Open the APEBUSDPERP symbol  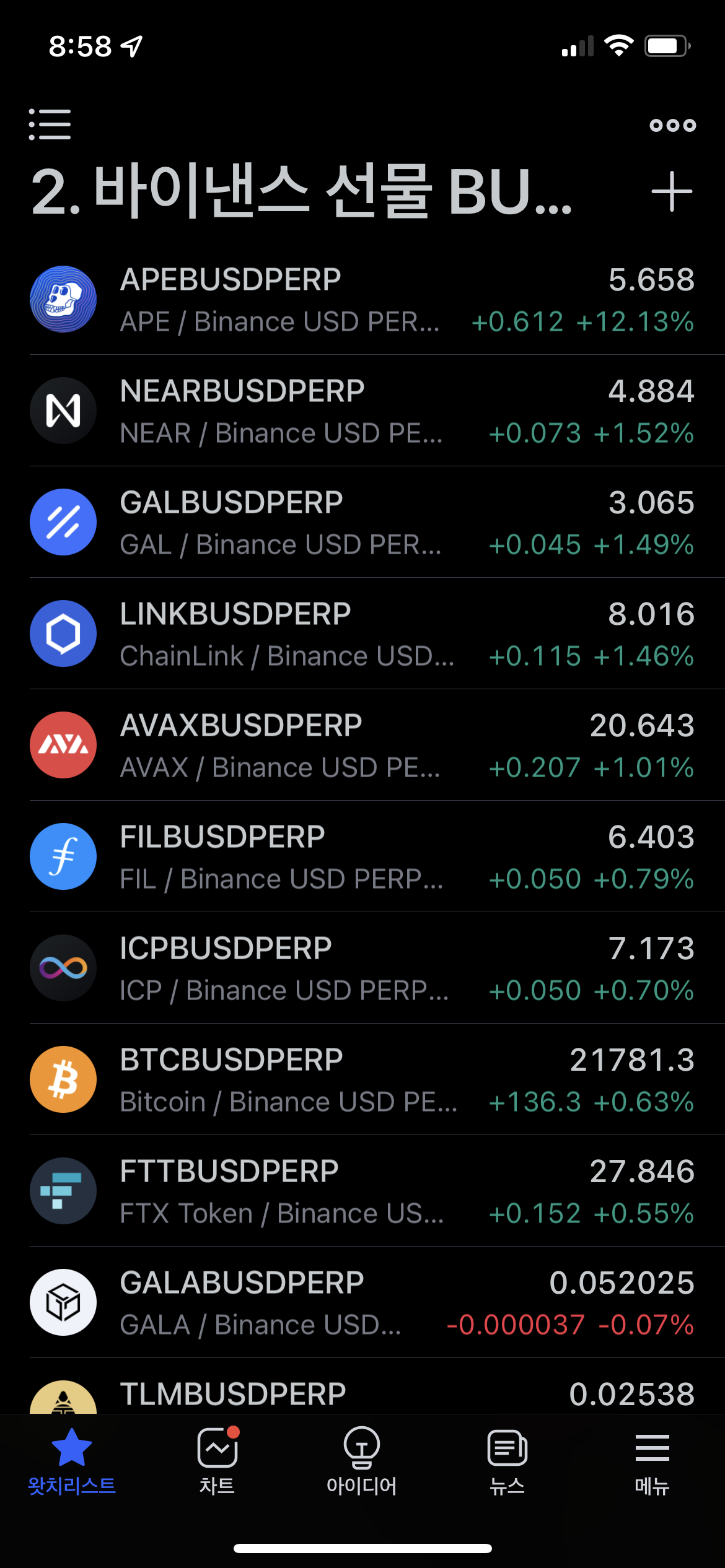coord(362,299)
